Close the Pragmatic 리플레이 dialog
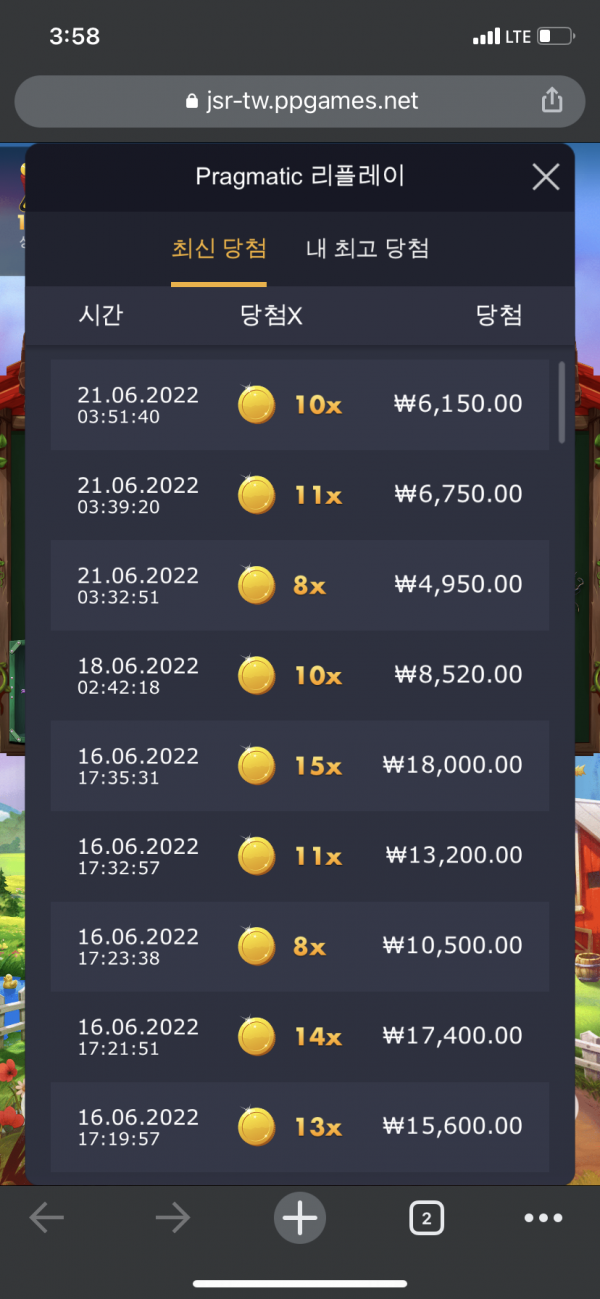The height and width of the screenshot is (1299, 600). (x=545, y=178)
